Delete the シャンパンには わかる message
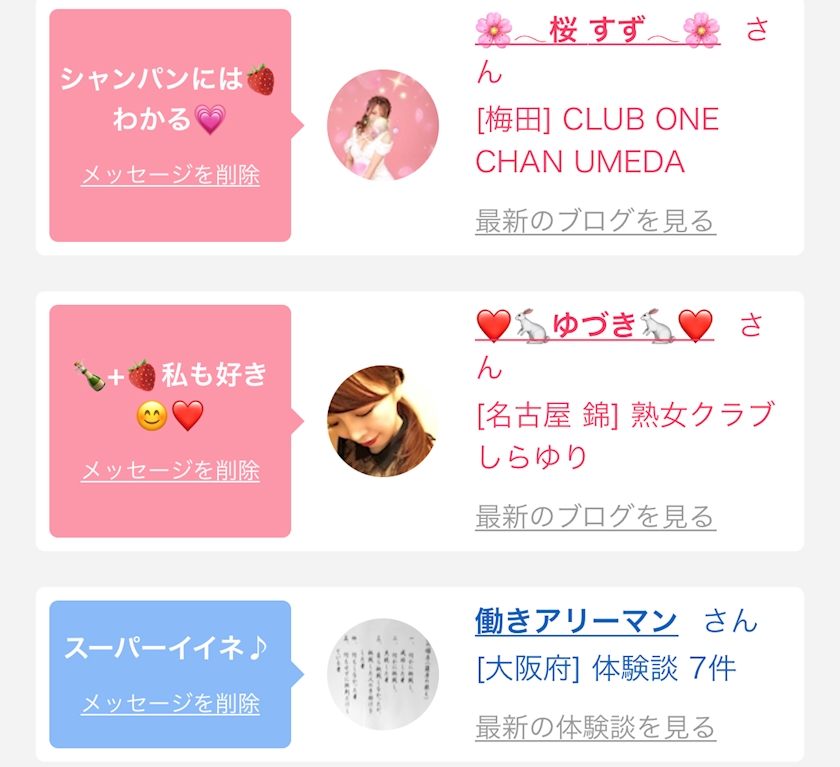840x767 pixels. 170,175
